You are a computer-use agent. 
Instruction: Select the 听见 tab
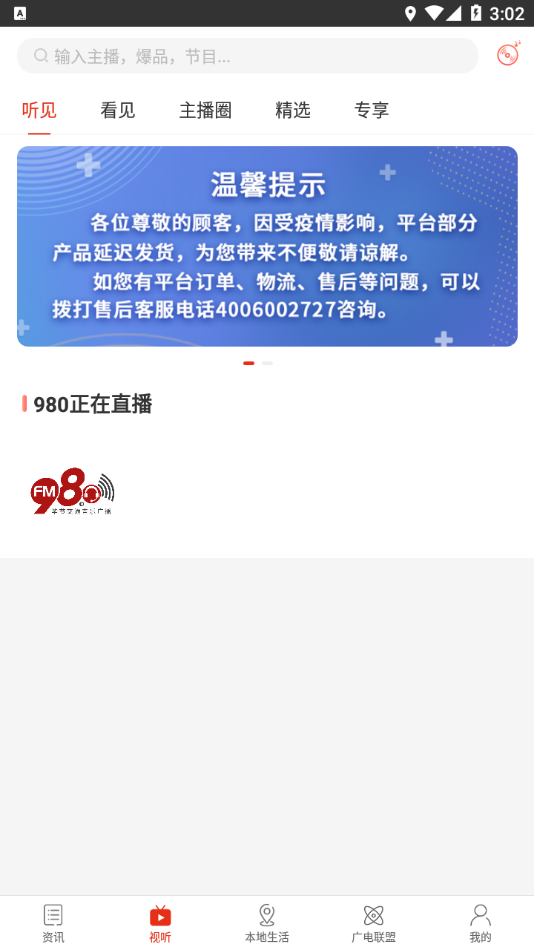(x=39, y=110)
